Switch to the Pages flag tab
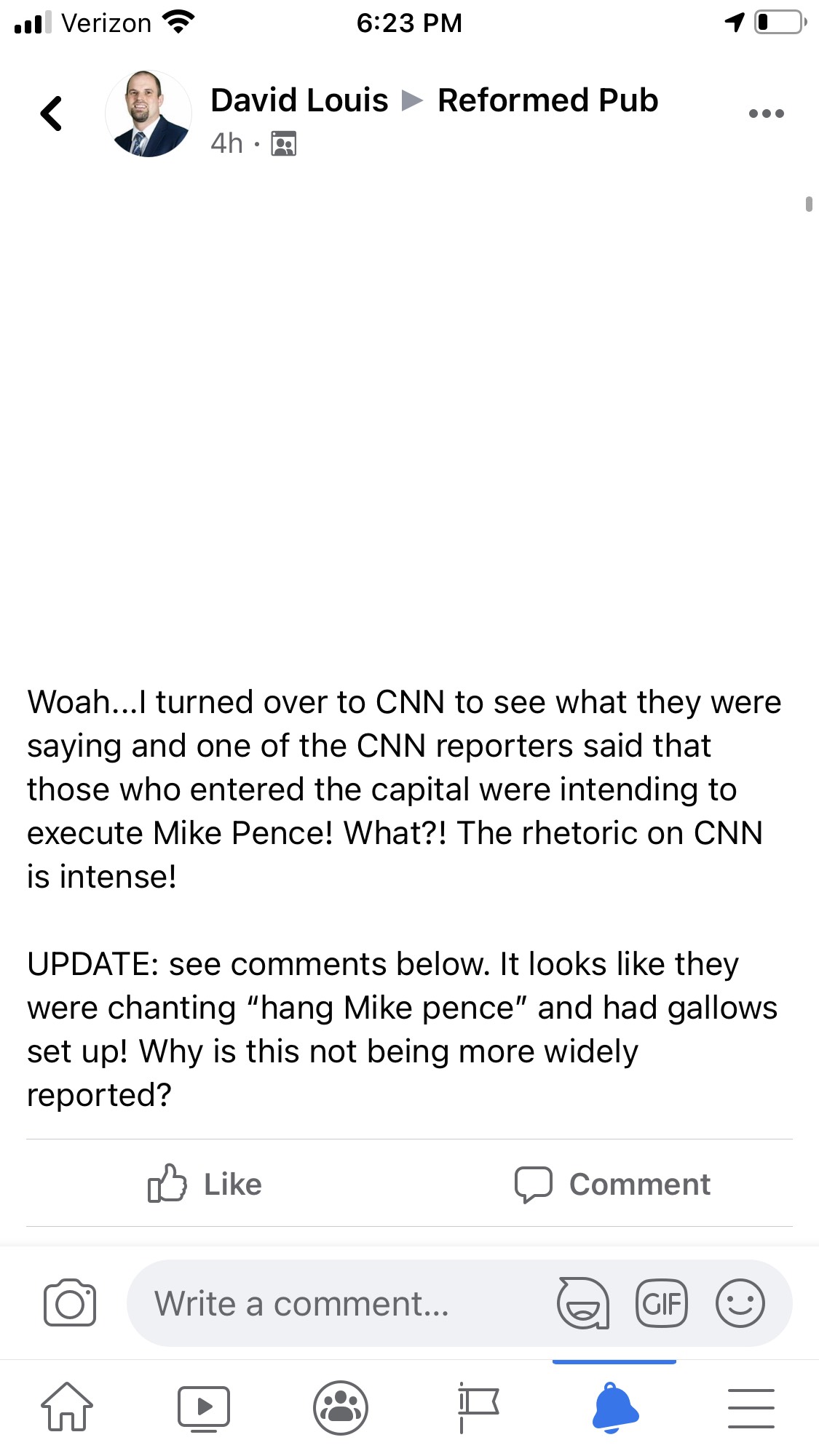819x1456 pixels. (478, 1407)
